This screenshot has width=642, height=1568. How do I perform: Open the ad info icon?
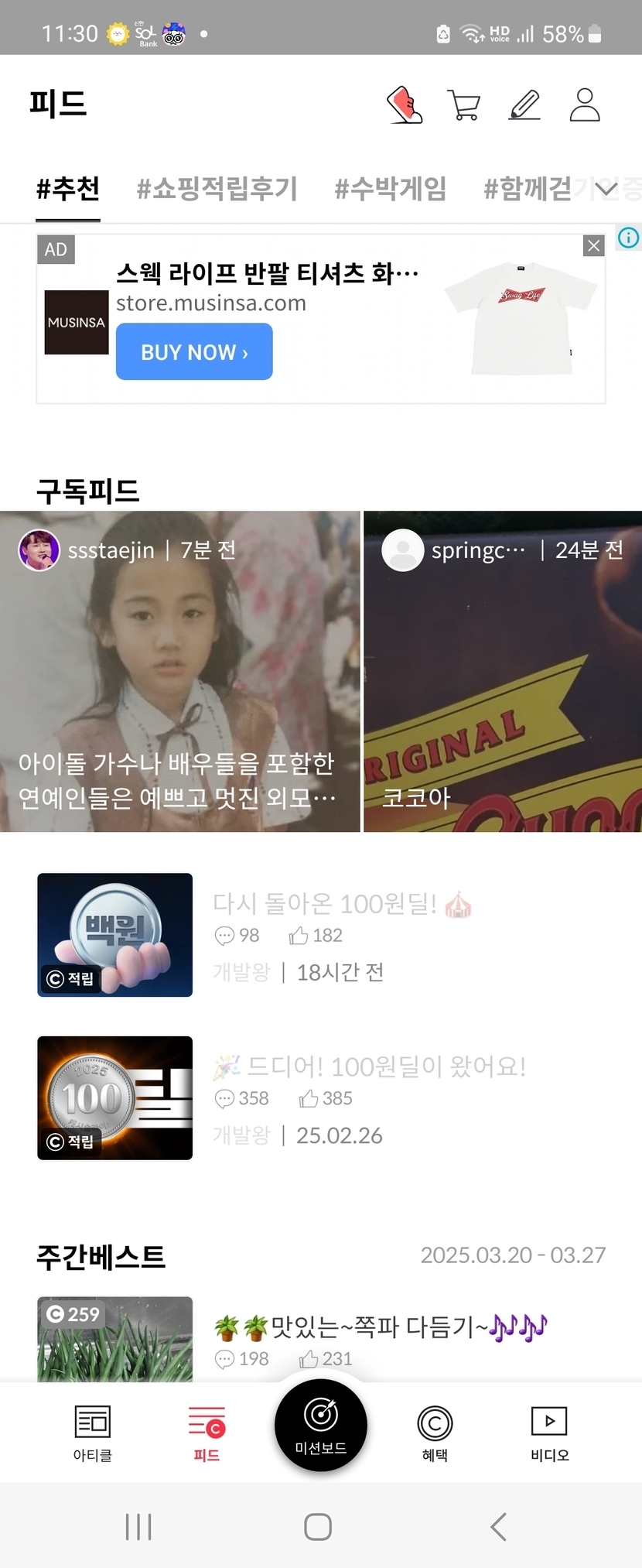[628, 238]
